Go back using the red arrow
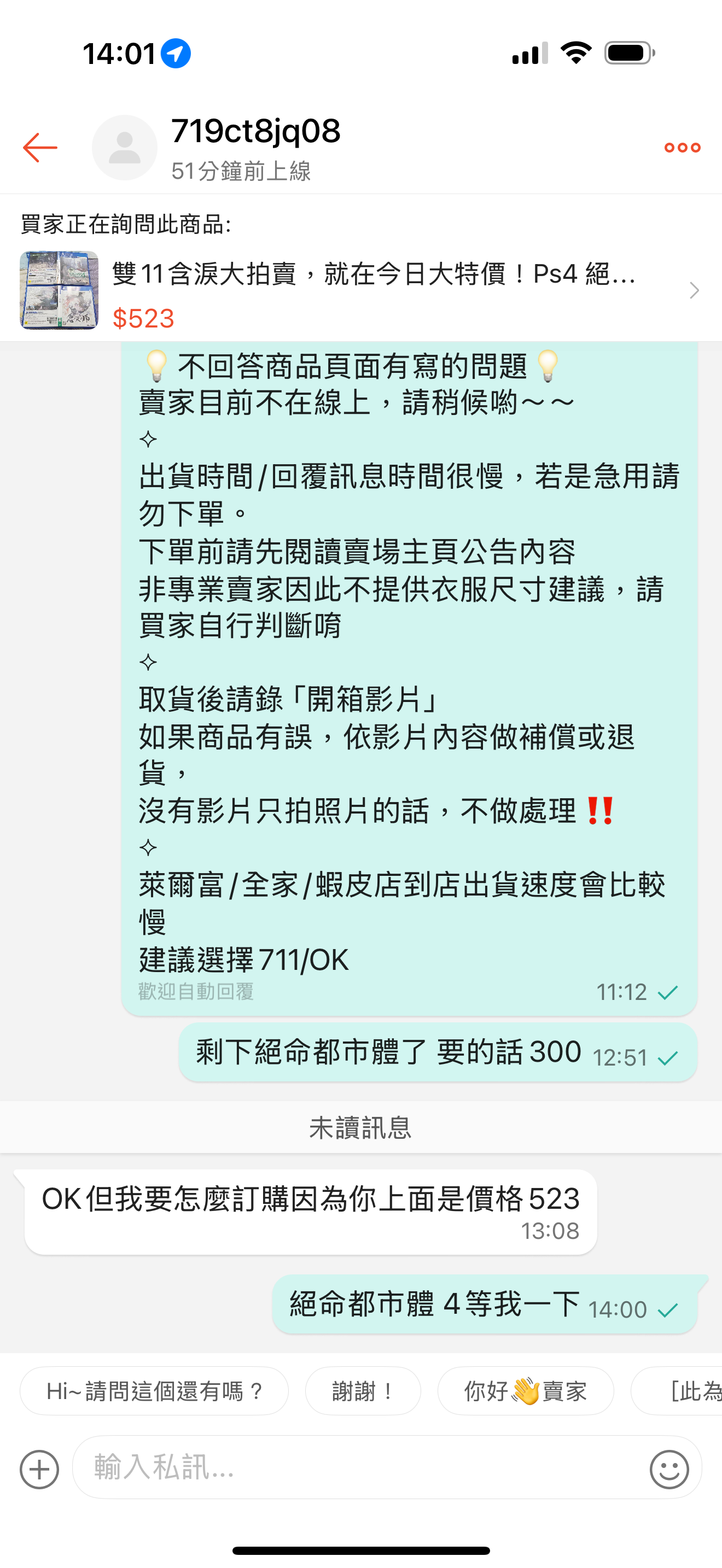 [40, 147]
